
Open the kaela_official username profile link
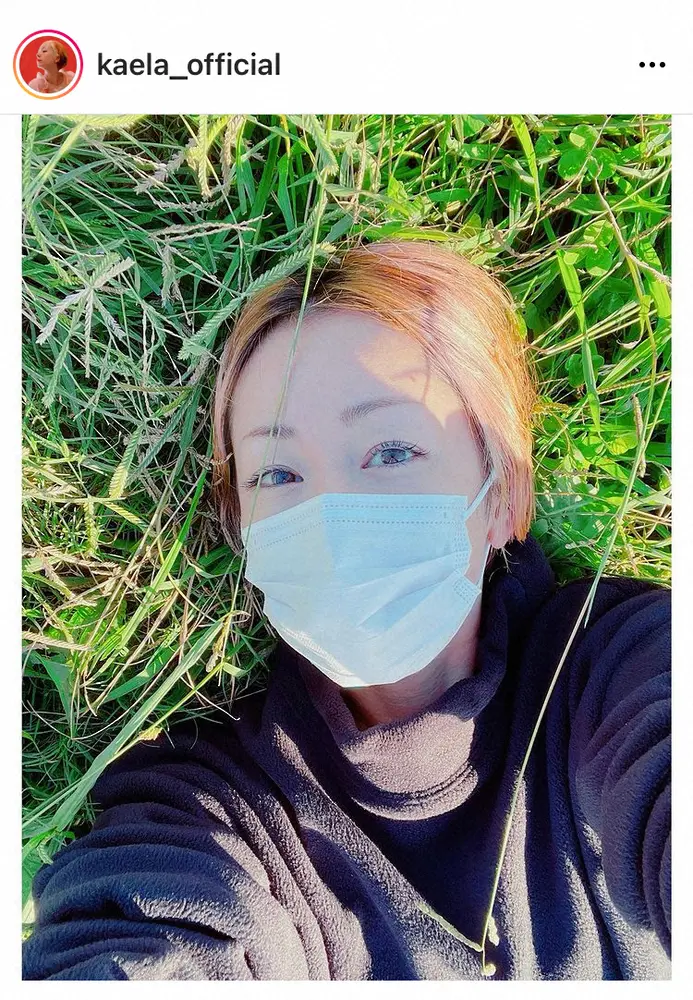(188, 66)
